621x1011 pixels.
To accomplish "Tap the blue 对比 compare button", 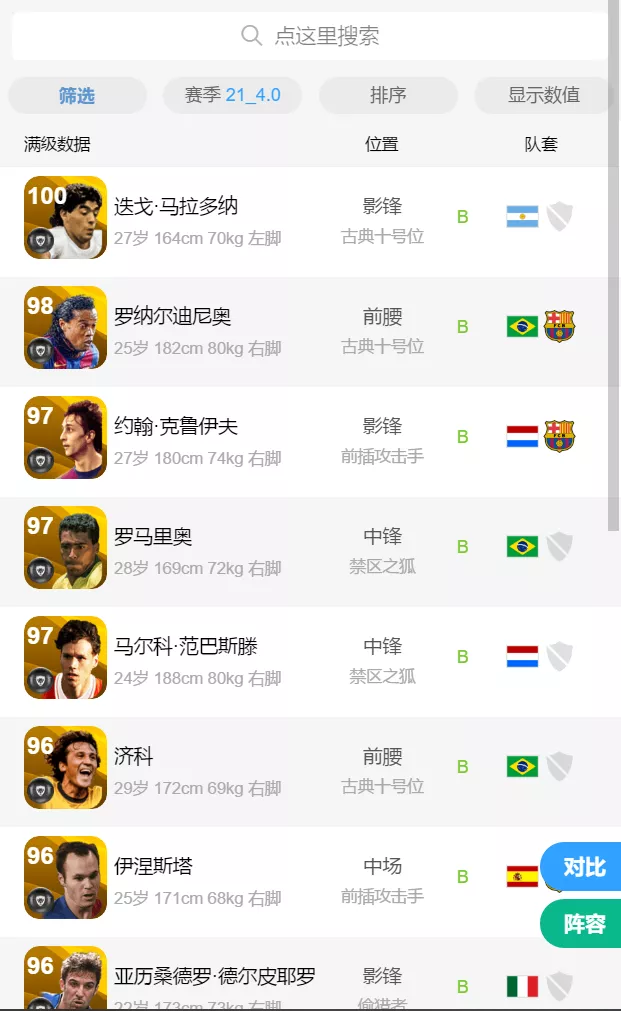I will [583, 867].
